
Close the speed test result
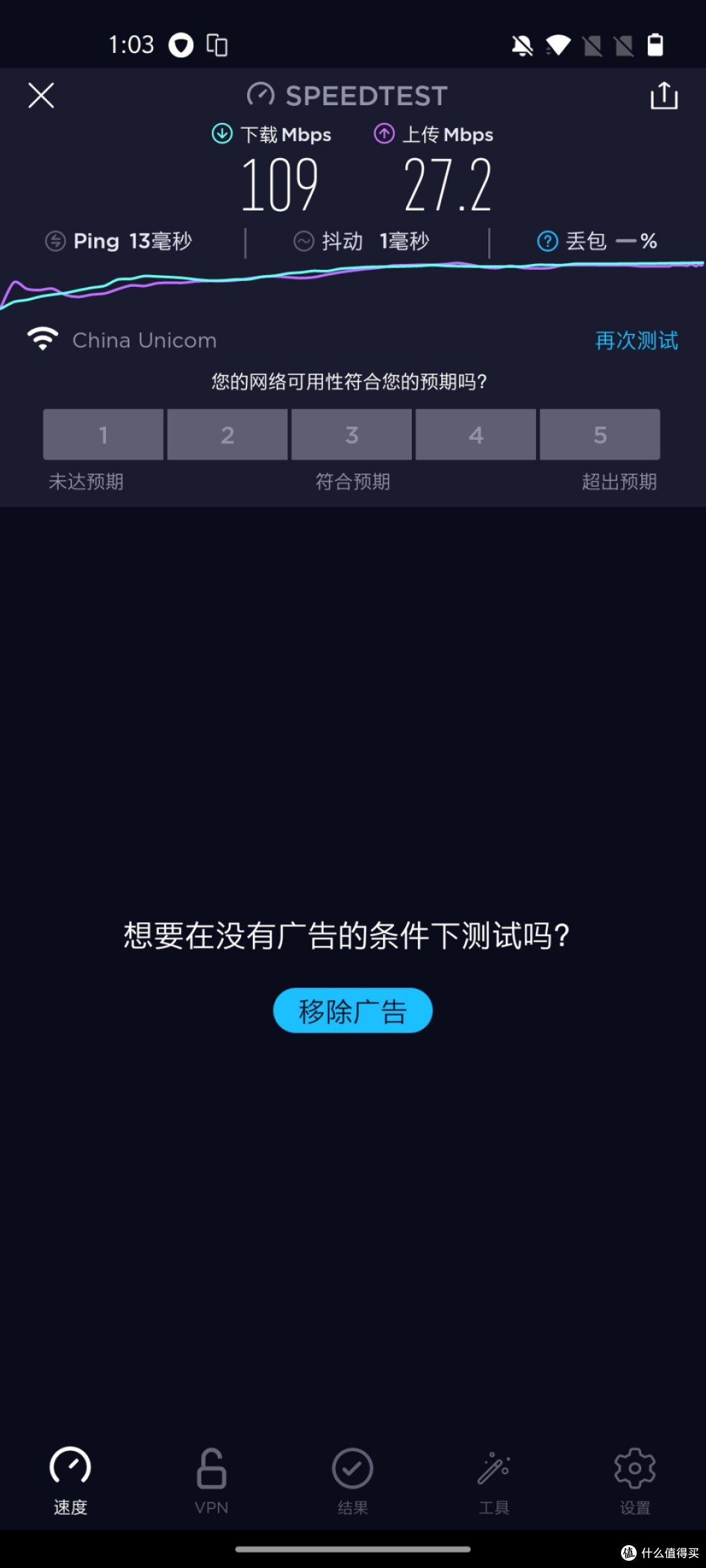pos(41,95)
